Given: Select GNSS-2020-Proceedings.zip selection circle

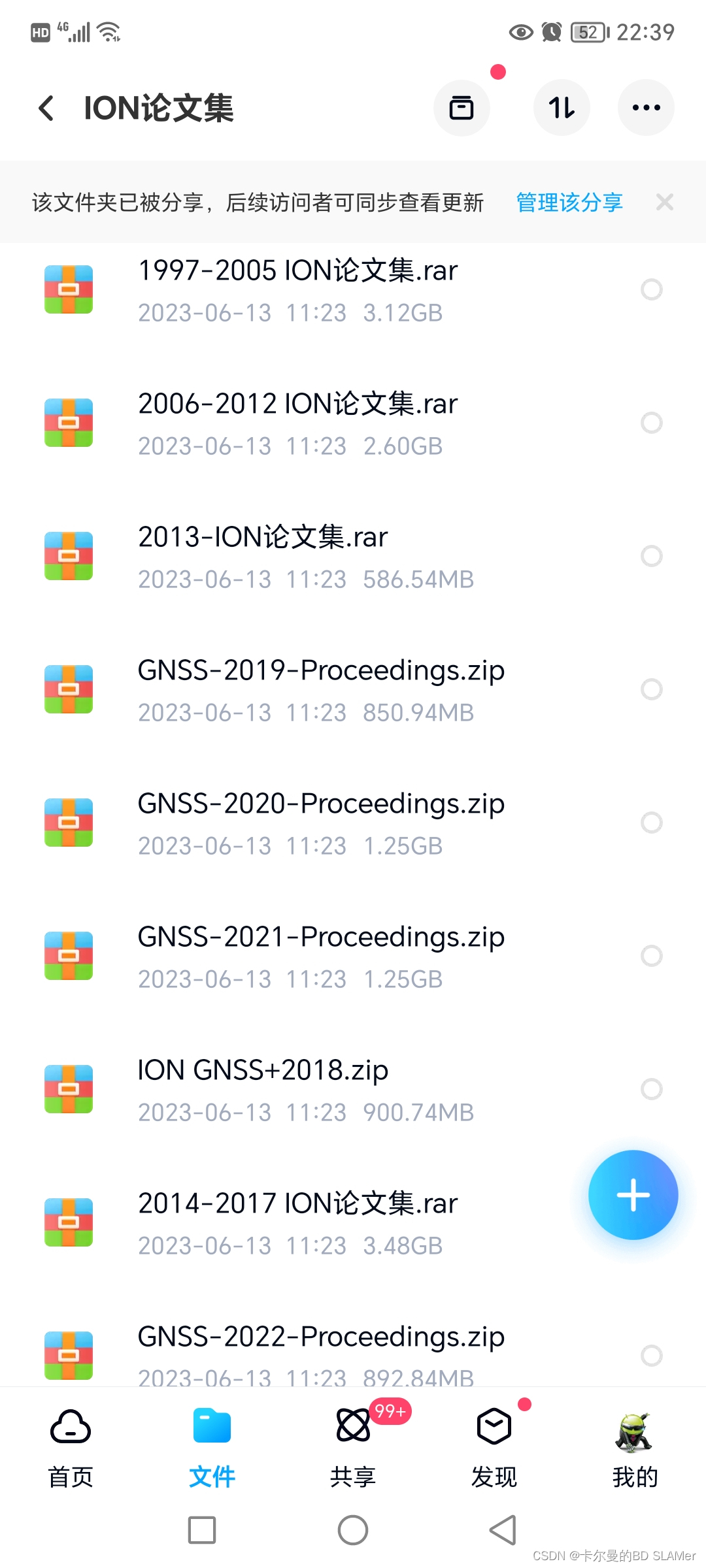Looking at the screenshot, I should click(x=651, y=823).
